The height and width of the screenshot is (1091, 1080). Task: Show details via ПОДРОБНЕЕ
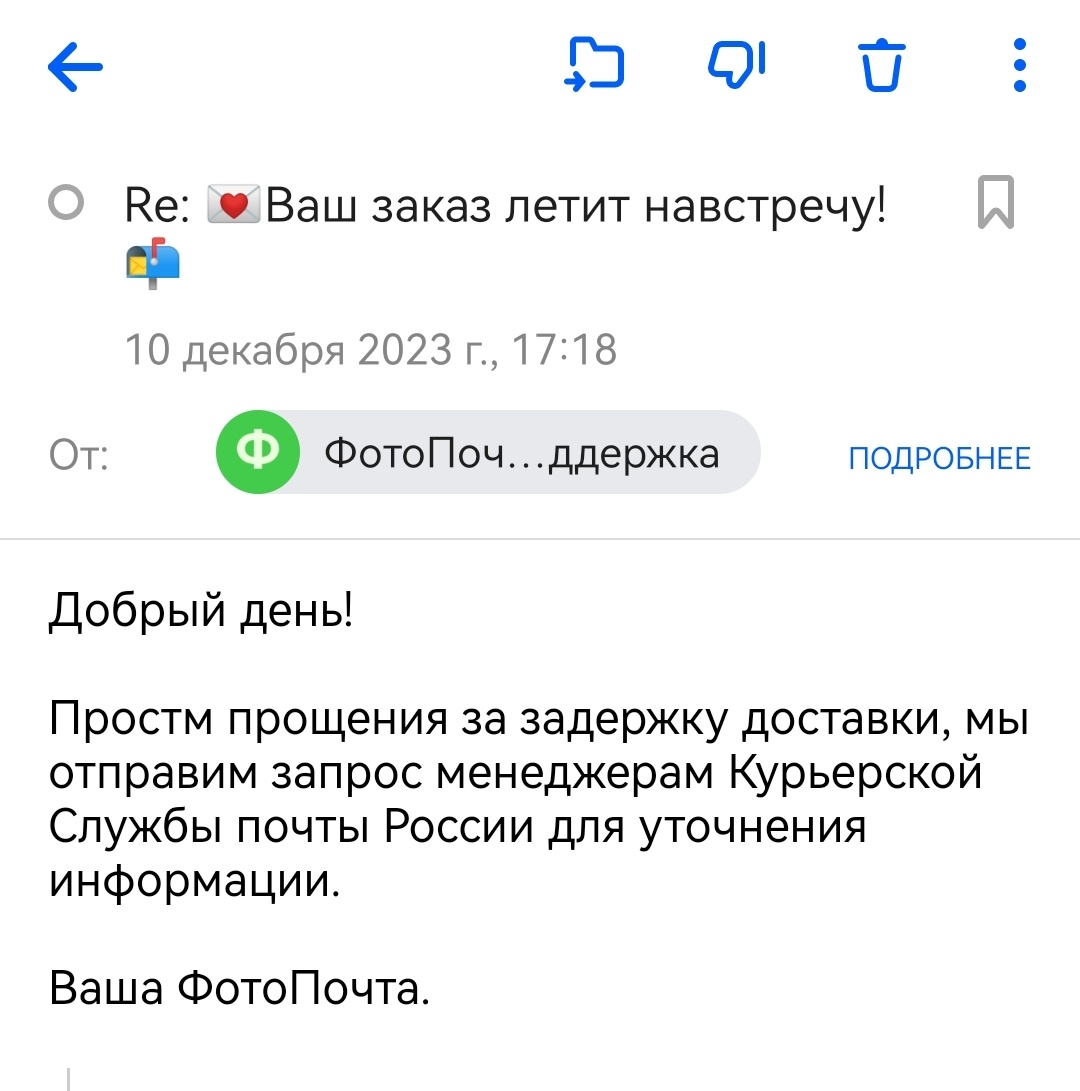click(939, 458)
